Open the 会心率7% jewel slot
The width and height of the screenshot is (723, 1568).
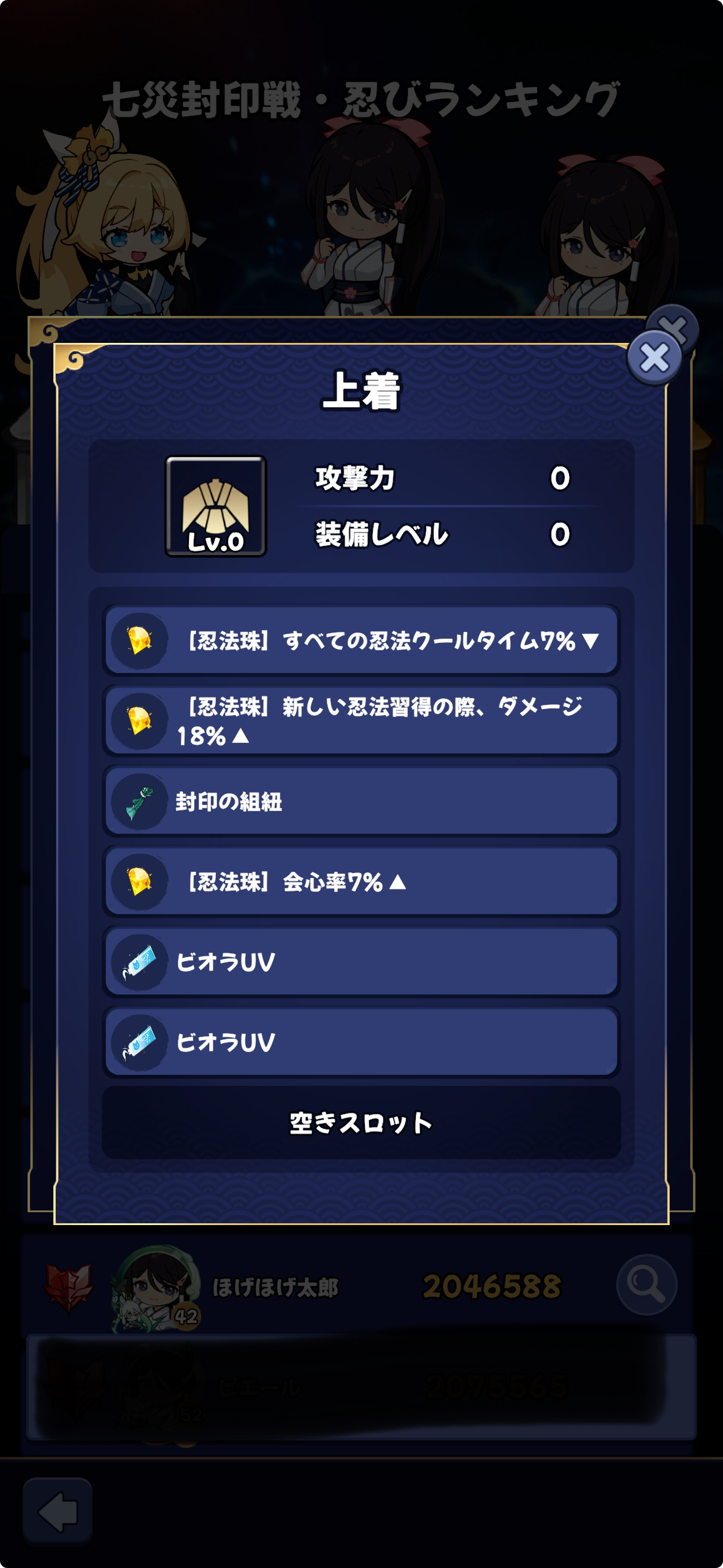pyautogui.click(x=361, y=882)
